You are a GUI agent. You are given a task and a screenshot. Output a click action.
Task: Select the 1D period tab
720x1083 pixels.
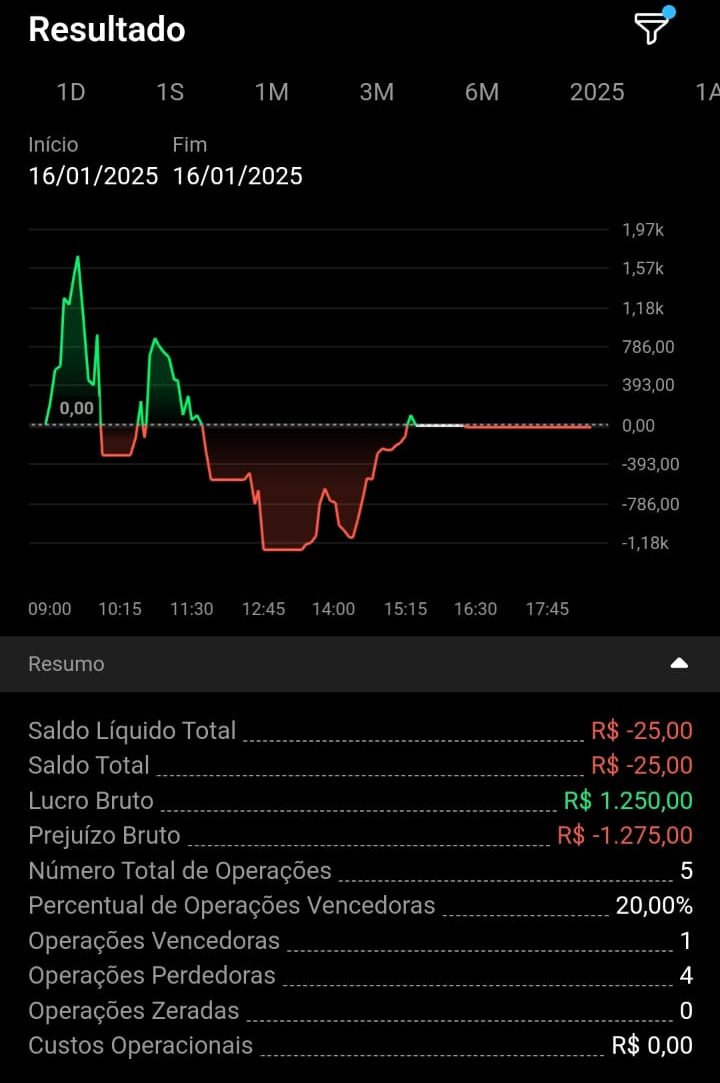71,92
